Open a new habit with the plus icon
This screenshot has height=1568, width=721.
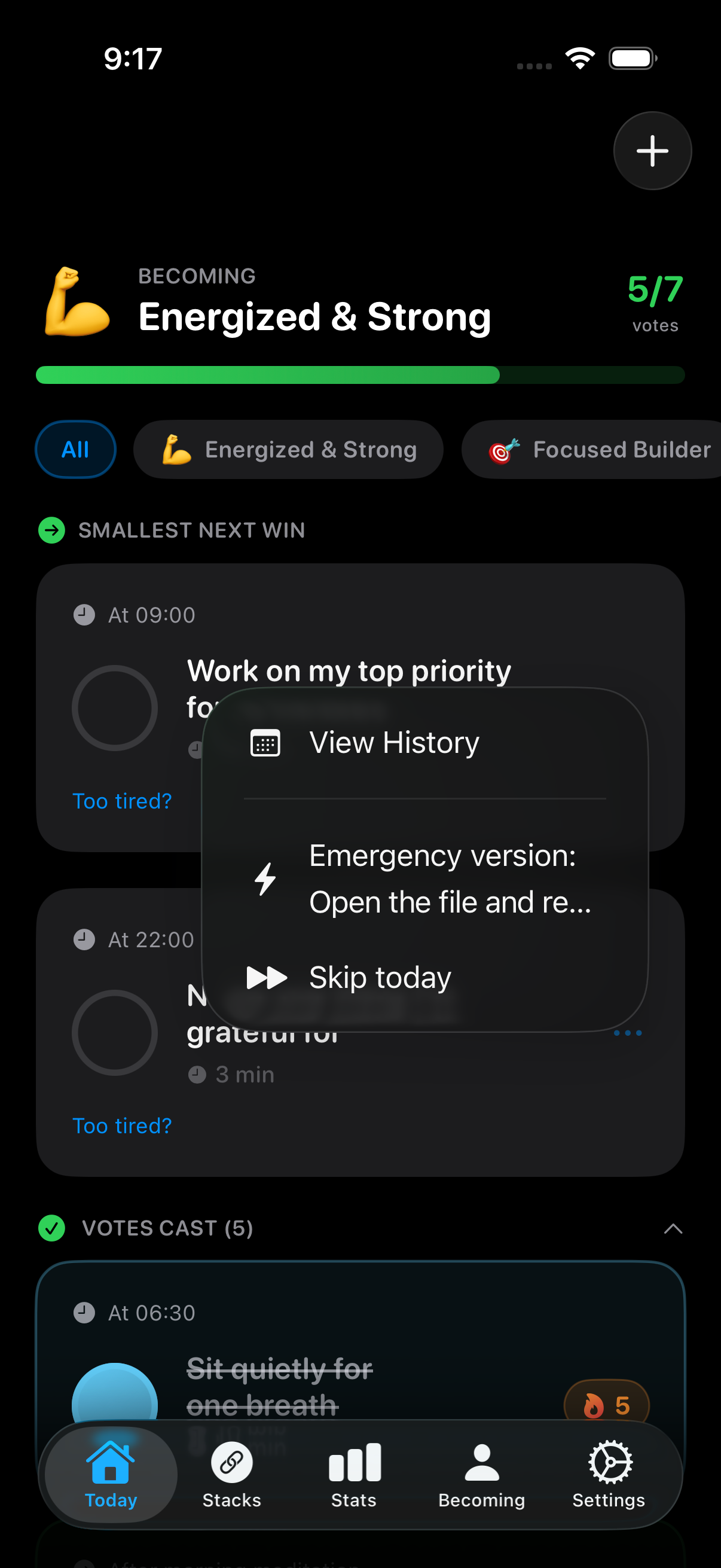(x=652, y=151)
